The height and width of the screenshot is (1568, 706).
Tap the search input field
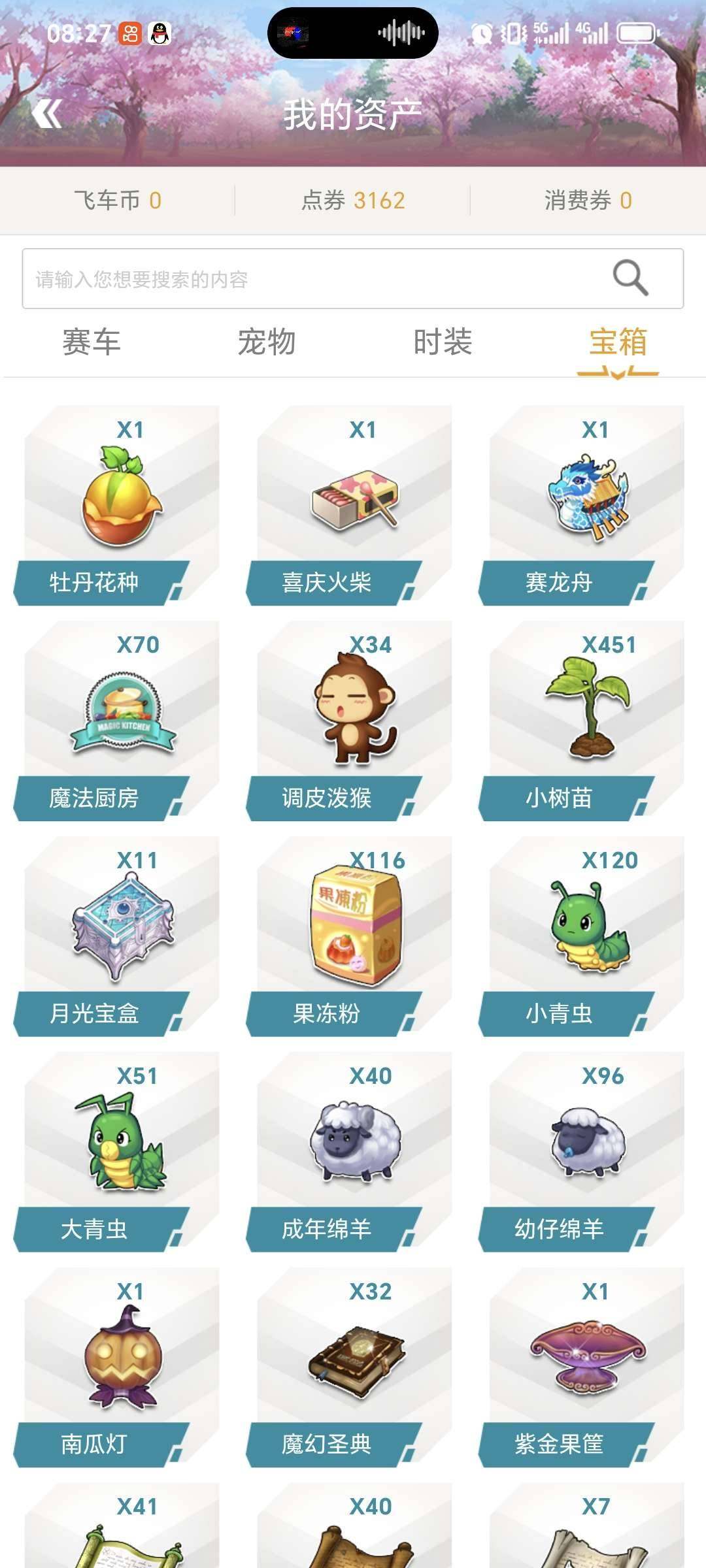point(294,278)
